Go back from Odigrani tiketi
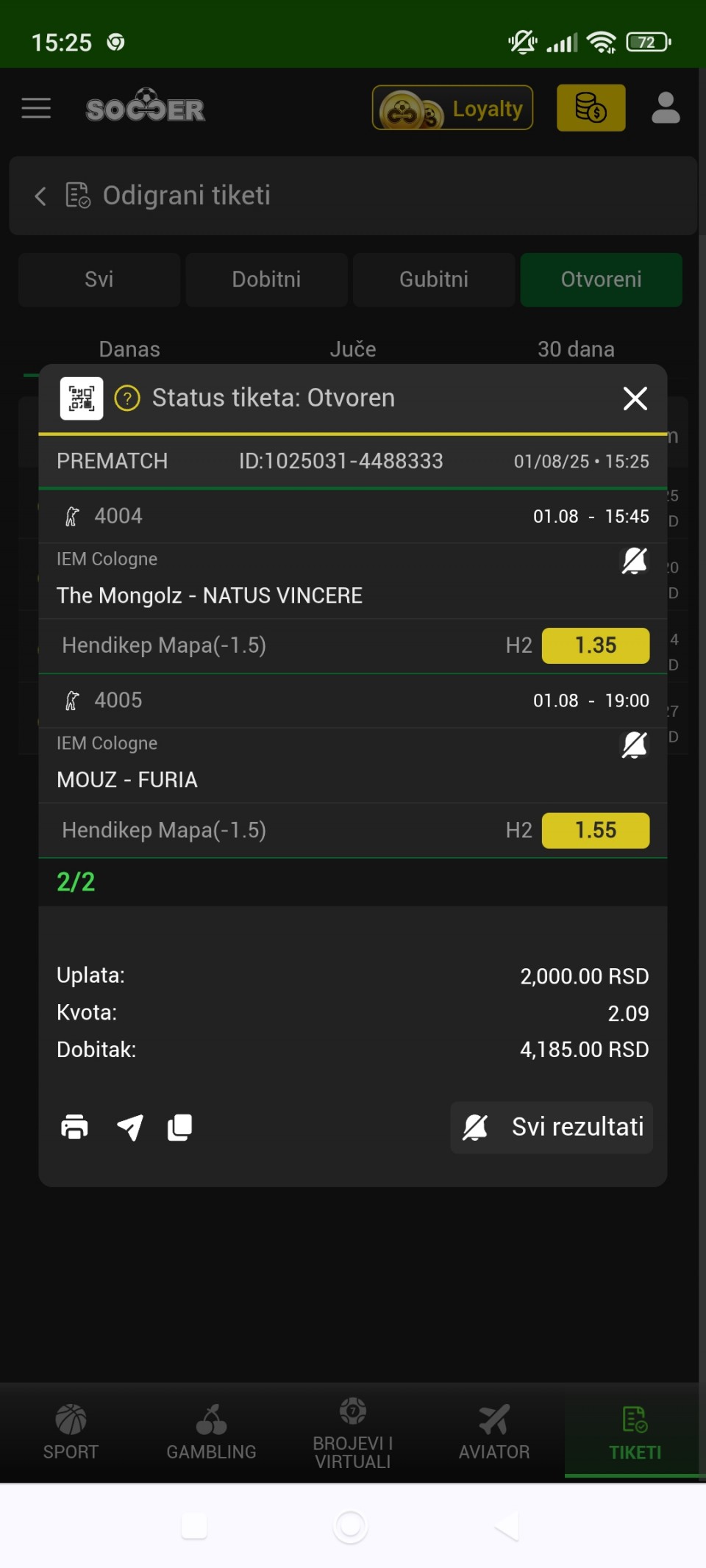The width and height of the screenshot is (706, 1568). 40,196
